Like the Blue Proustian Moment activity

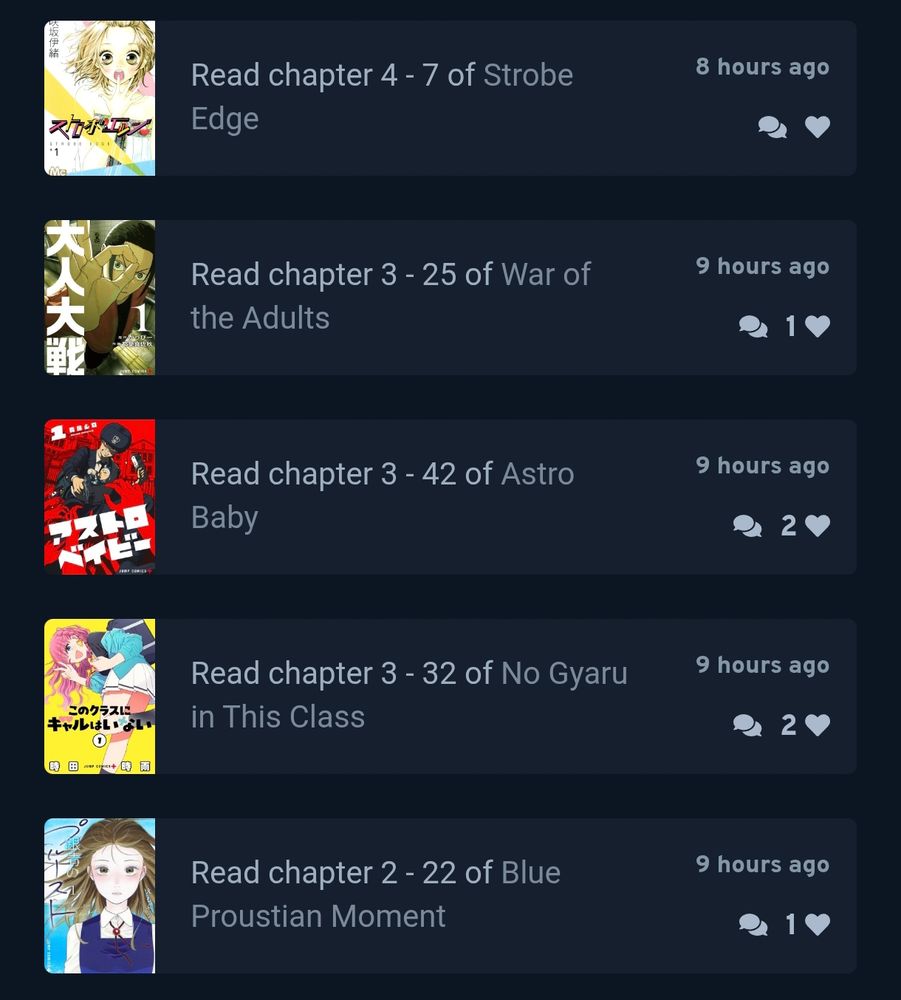pyautogui.click(x=817, y=924)
